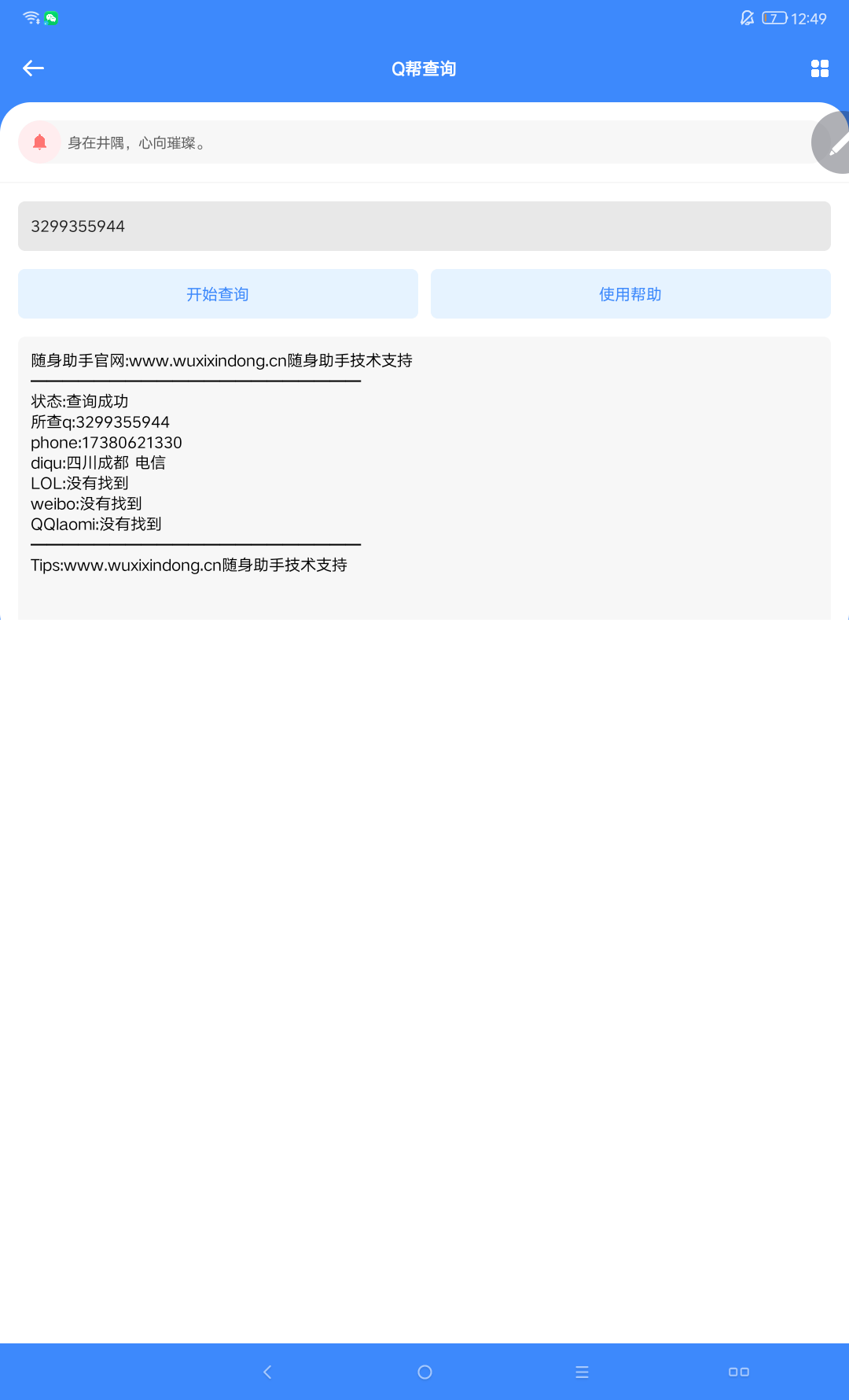Tap the red notification bell icon

point(39,142)
